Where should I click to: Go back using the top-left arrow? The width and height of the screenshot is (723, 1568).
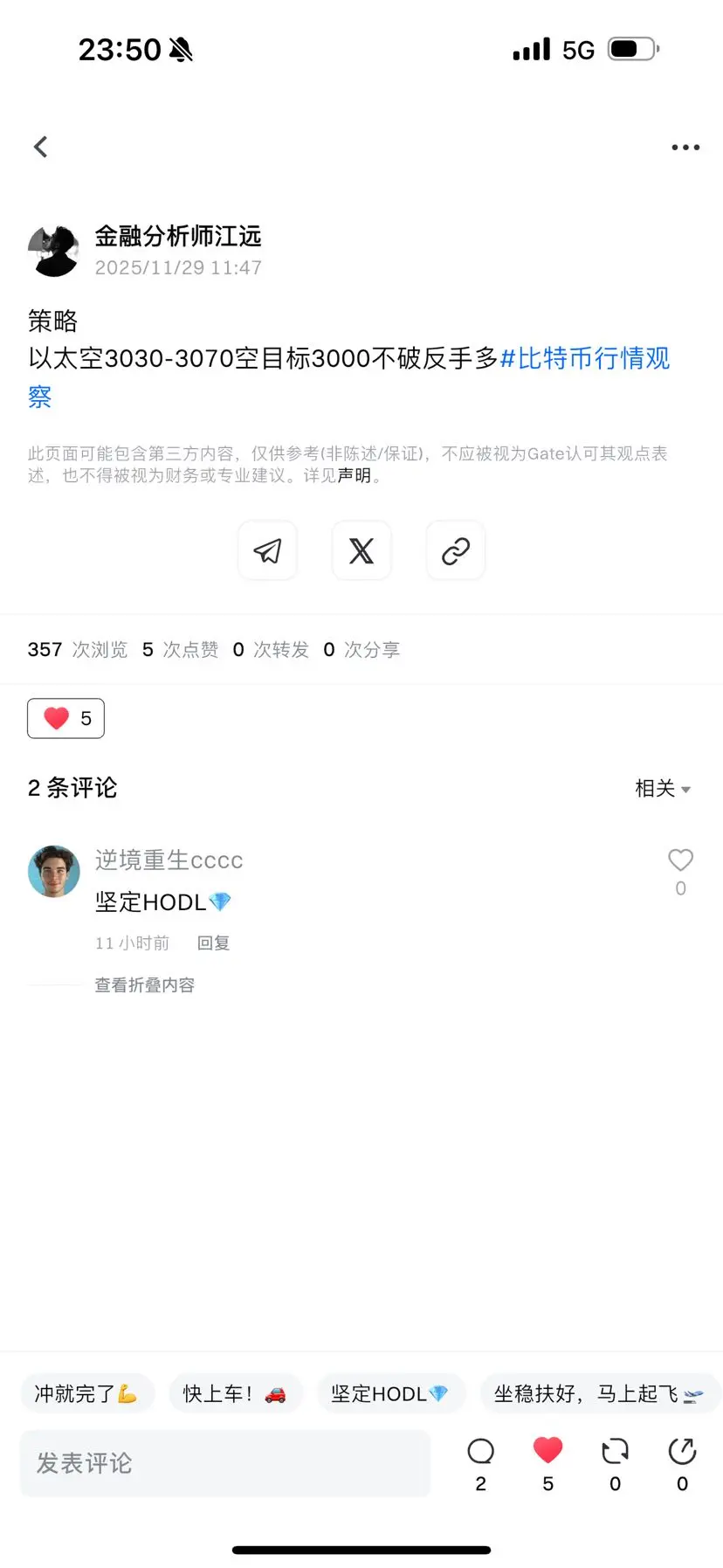[40, 147]
